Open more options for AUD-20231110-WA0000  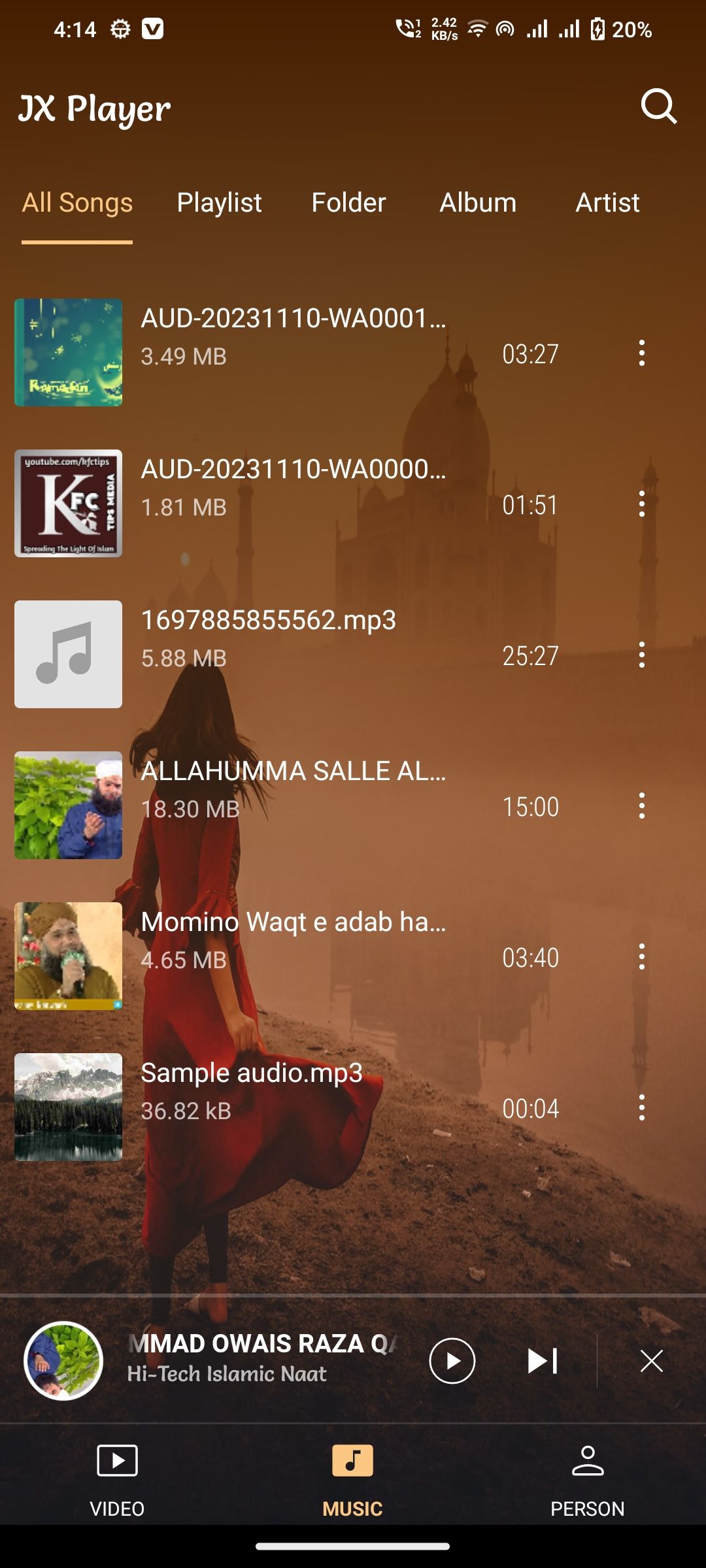point(642,504)
